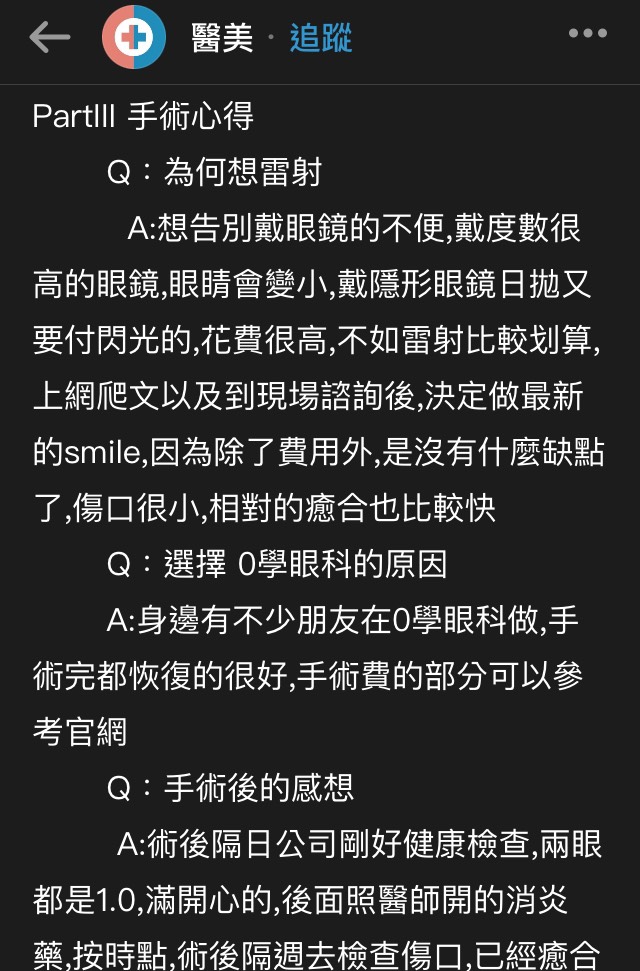Viewport: 640px width, 971px height.
Task: Open the three-dot overflow menu
Action: coord(587,34)
